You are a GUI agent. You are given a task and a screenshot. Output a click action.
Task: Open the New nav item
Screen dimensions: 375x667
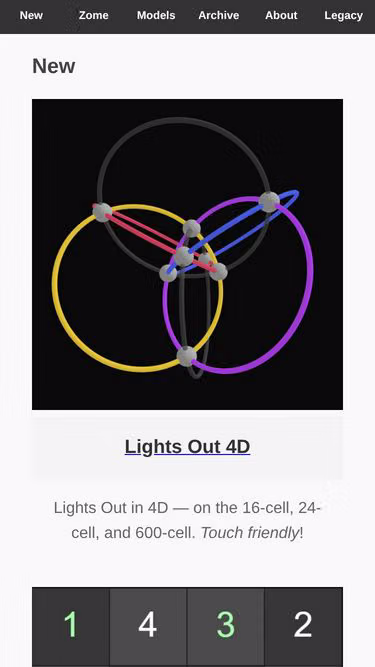click(31, 15)
